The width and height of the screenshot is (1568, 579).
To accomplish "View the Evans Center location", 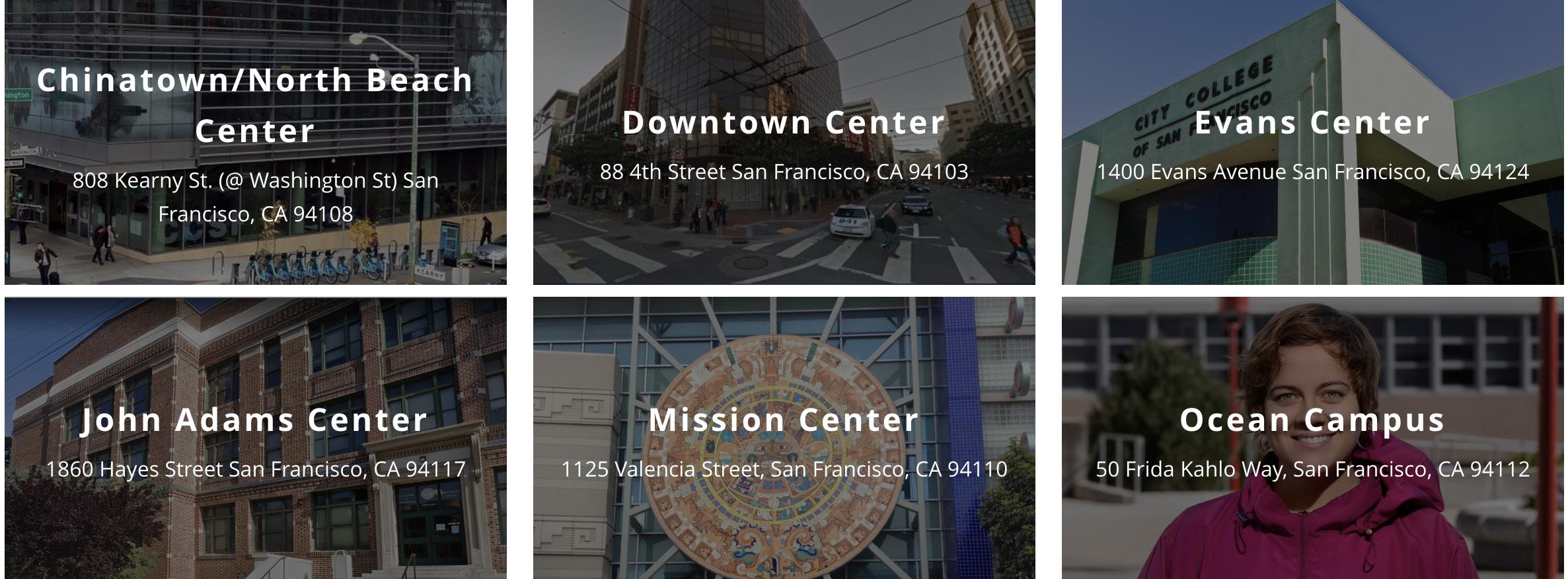I will 1312,124.
